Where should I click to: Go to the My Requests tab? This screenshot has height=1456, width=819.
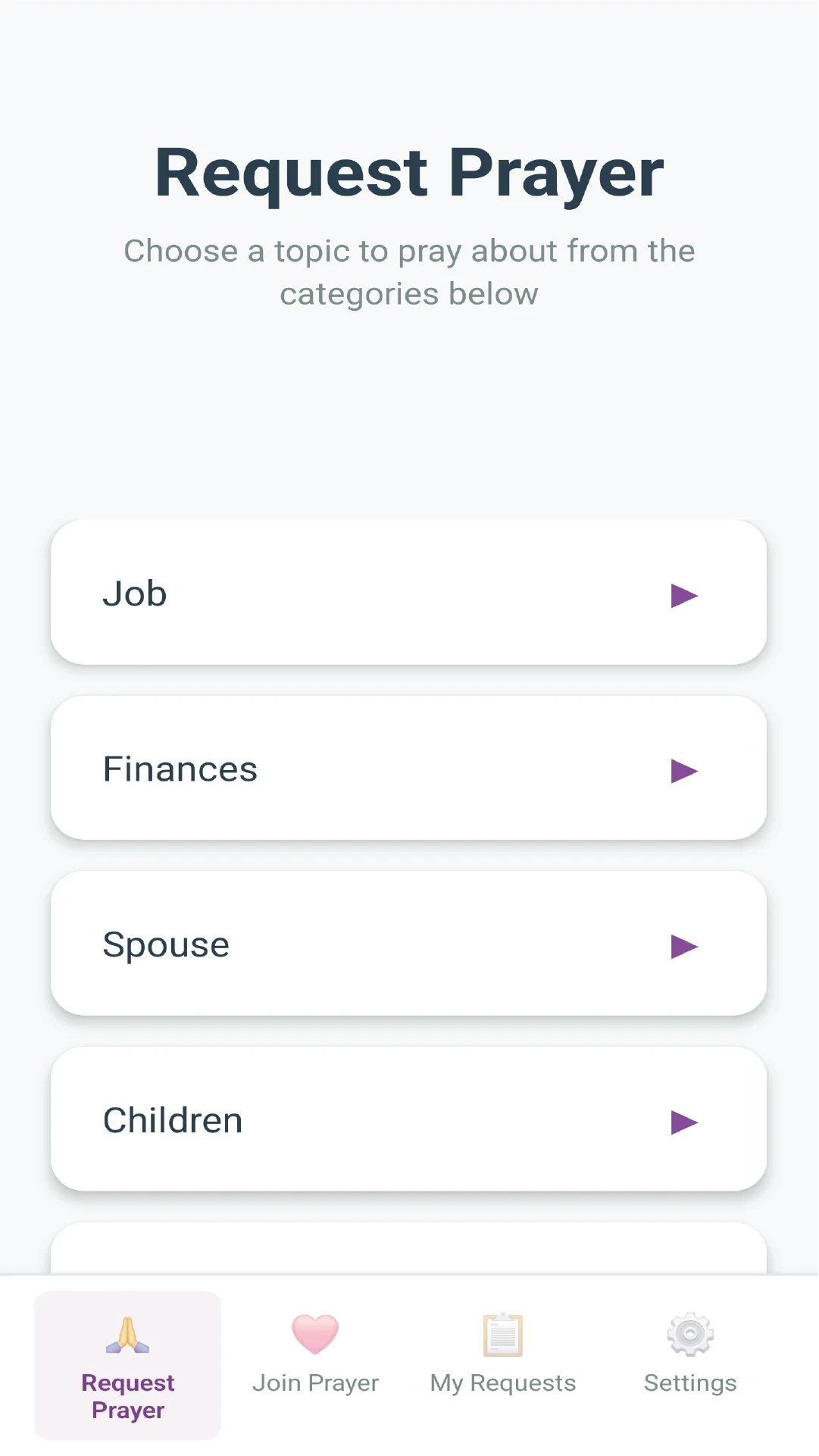[503, 1357]
